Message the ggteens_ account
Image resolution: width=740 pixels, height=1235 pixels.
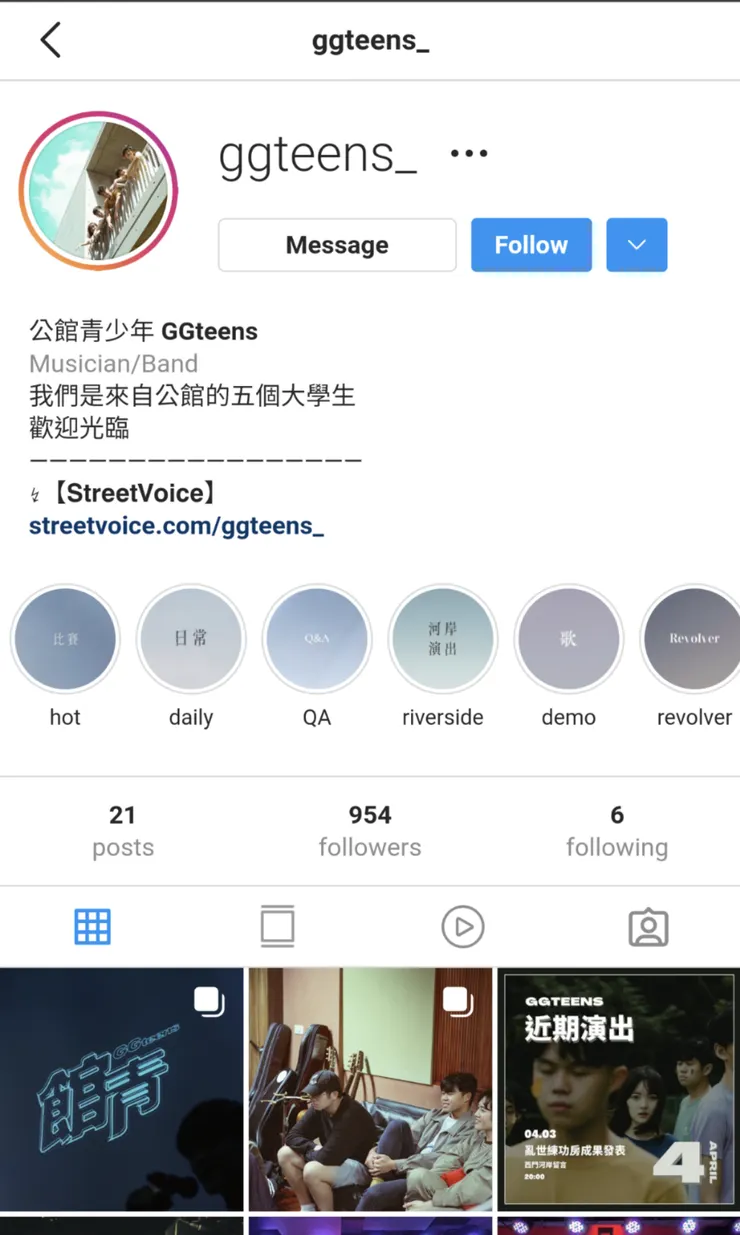click(337, 245)
